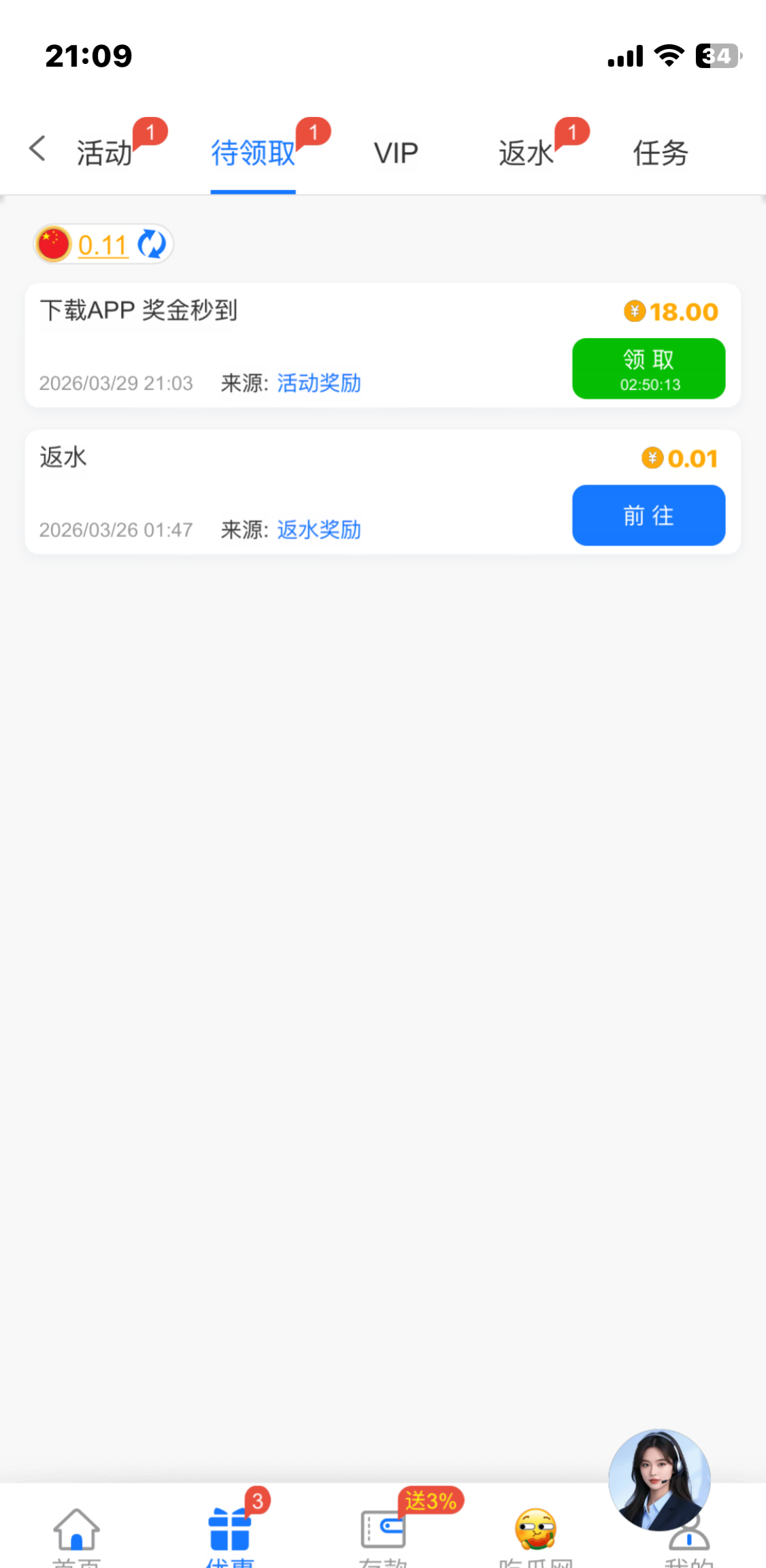
Task: Go back using the top-left arrow
Action: 38,149
